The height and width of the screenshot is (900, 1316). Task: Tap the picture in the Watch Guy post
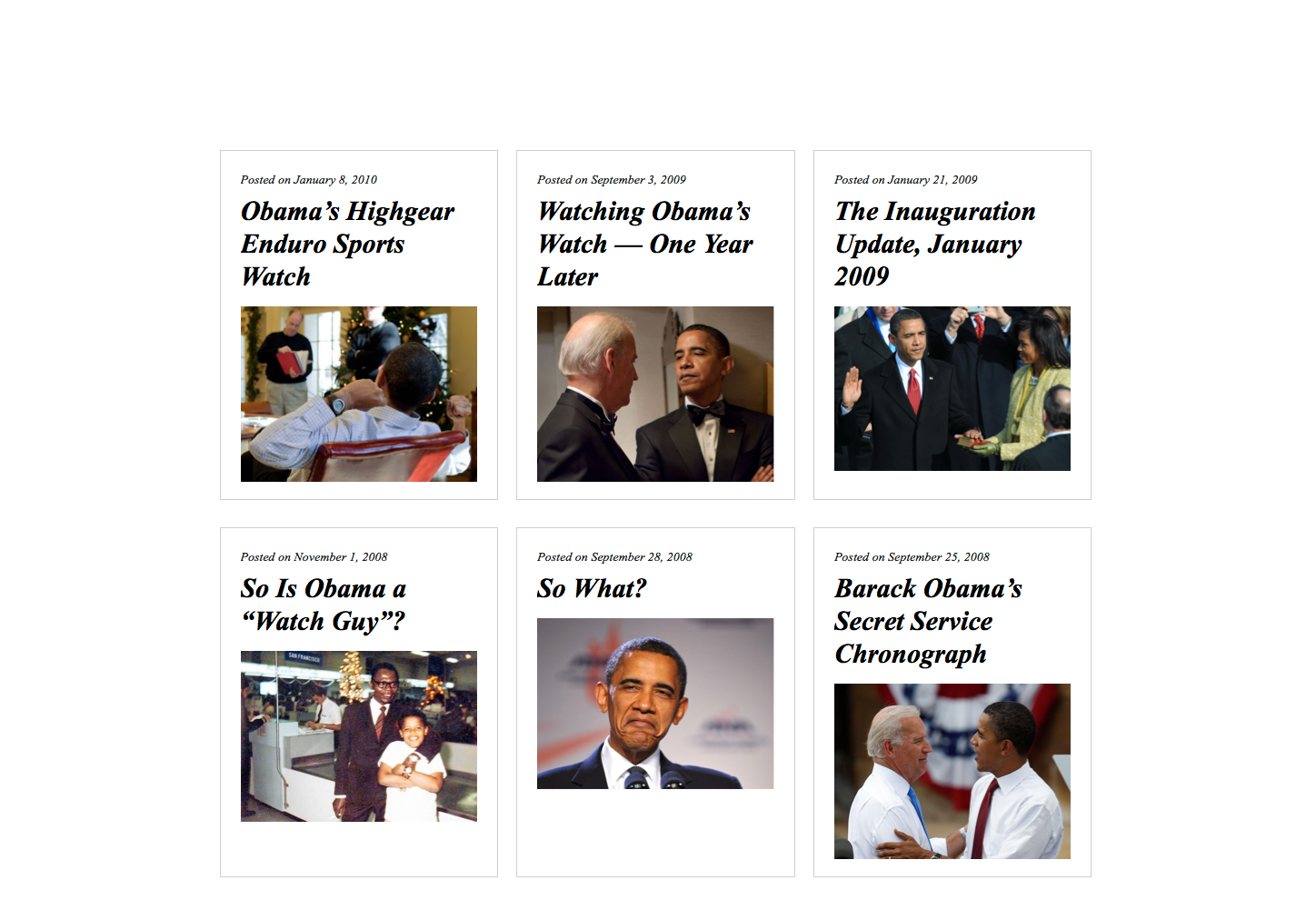[x=359, y=735]
